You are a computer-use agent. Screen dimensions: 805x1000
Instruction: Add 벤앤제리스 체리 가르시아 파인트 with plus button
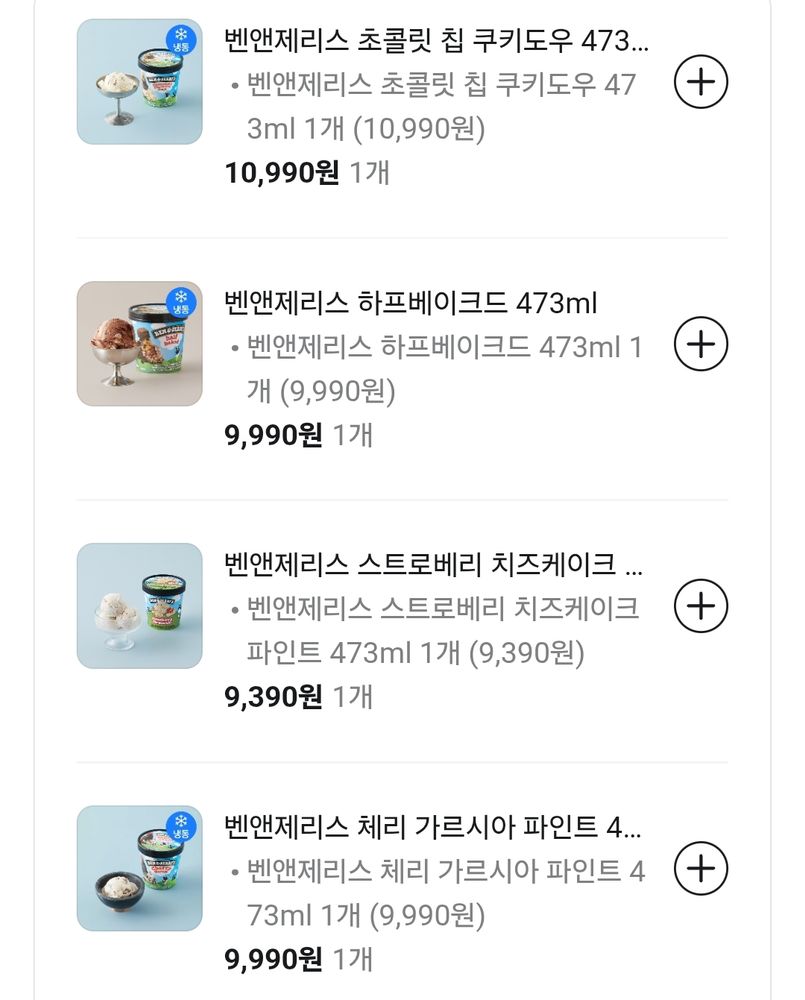point(701,868)
